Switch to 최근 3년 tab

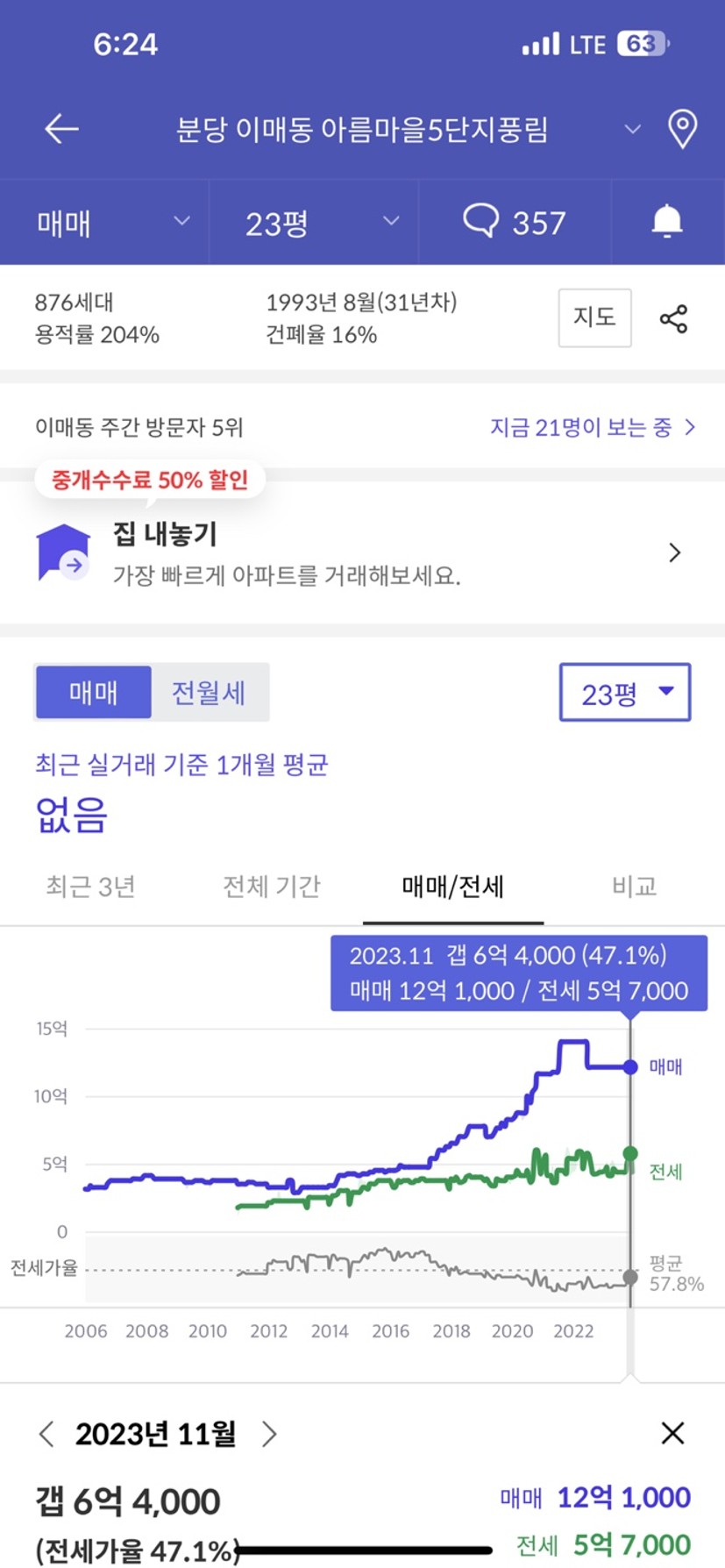click(91, 887)
